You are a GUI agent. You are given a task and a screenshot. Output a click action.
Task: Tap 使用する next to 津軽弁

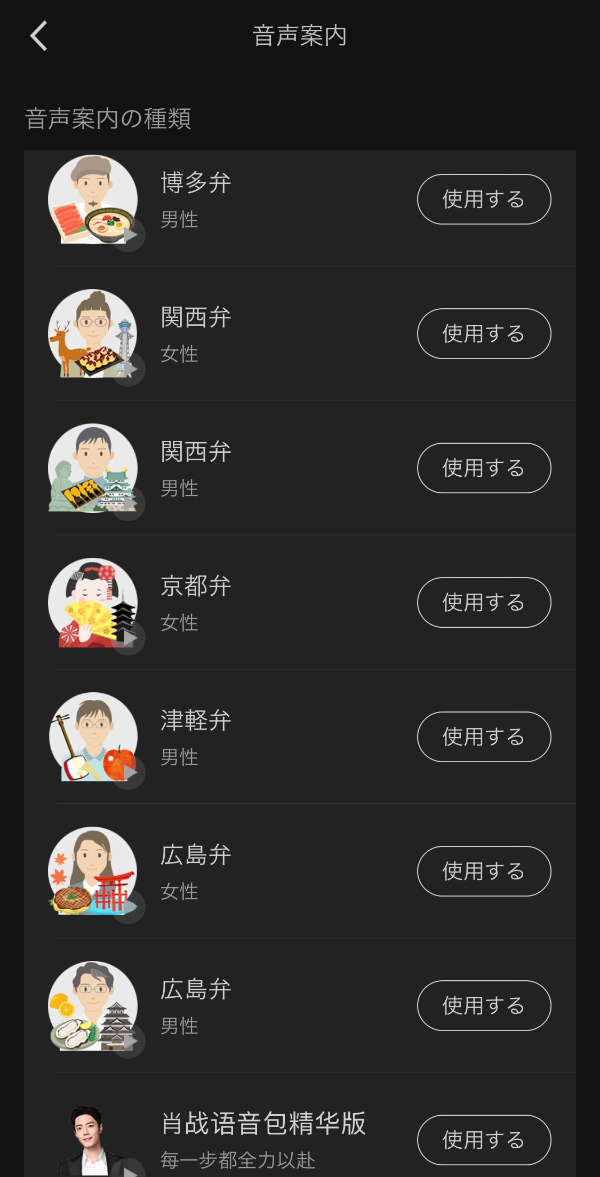[x=483, y=737]
